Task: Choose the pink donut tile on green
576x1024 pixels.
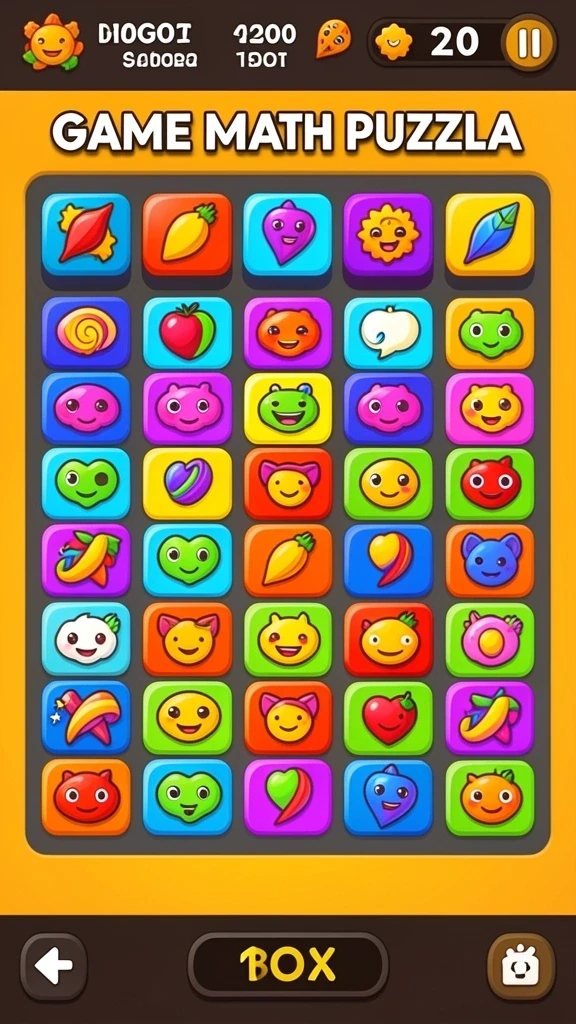Action: coord(490,638)
